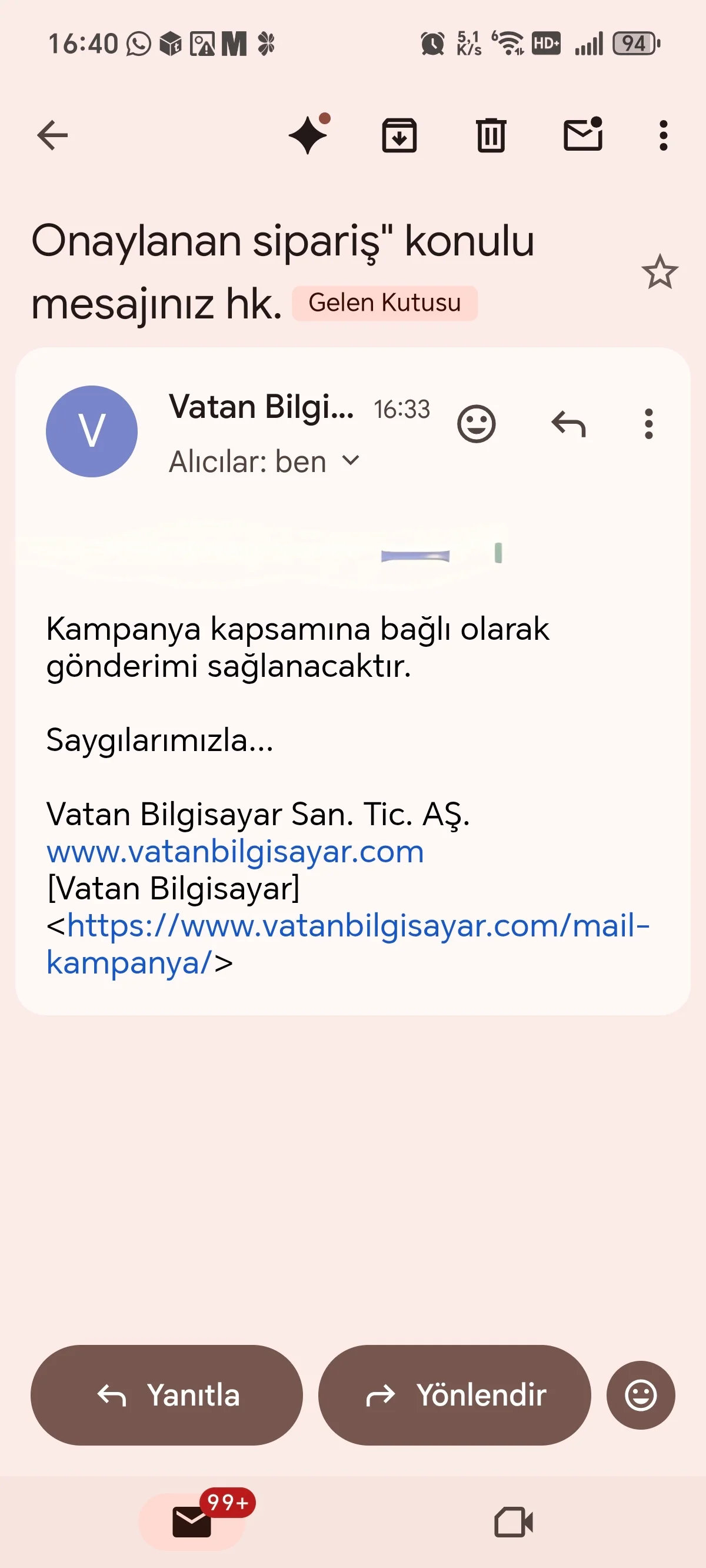Open the top toolbar overflow menu
This screenshot has width=706, height=1568.
click(664, 135)
